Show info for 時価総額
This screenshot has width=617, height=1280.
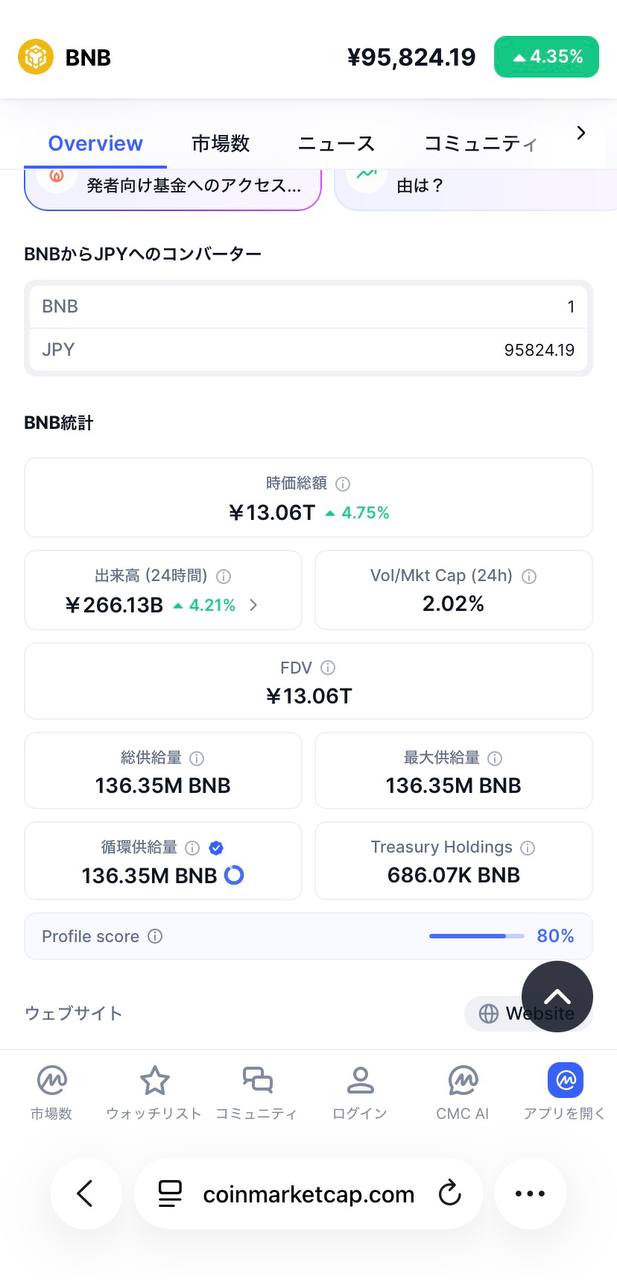(x=343, y=484)
